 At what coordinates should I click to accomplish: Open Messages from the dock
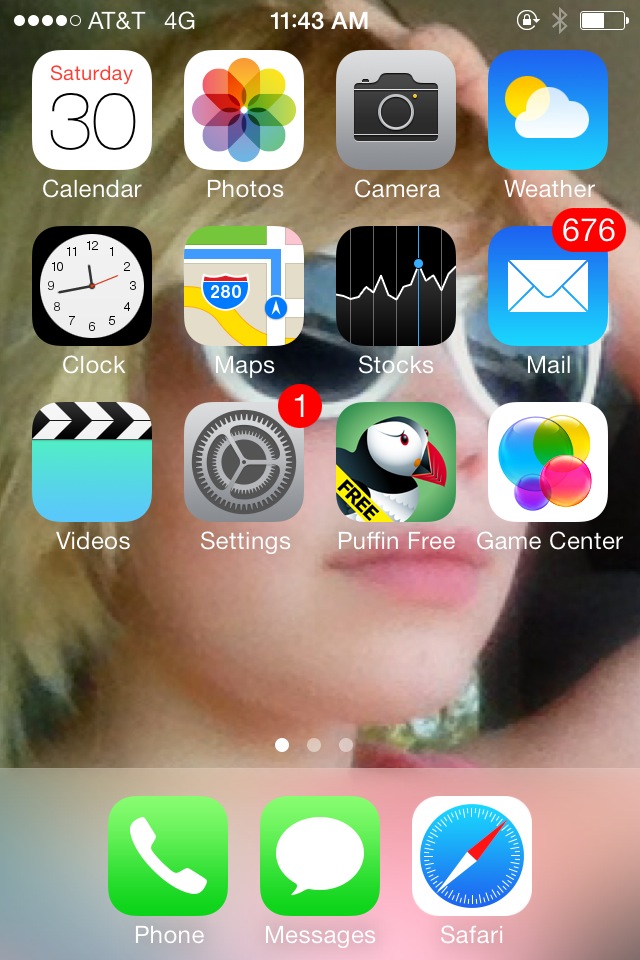pos(320,856)
